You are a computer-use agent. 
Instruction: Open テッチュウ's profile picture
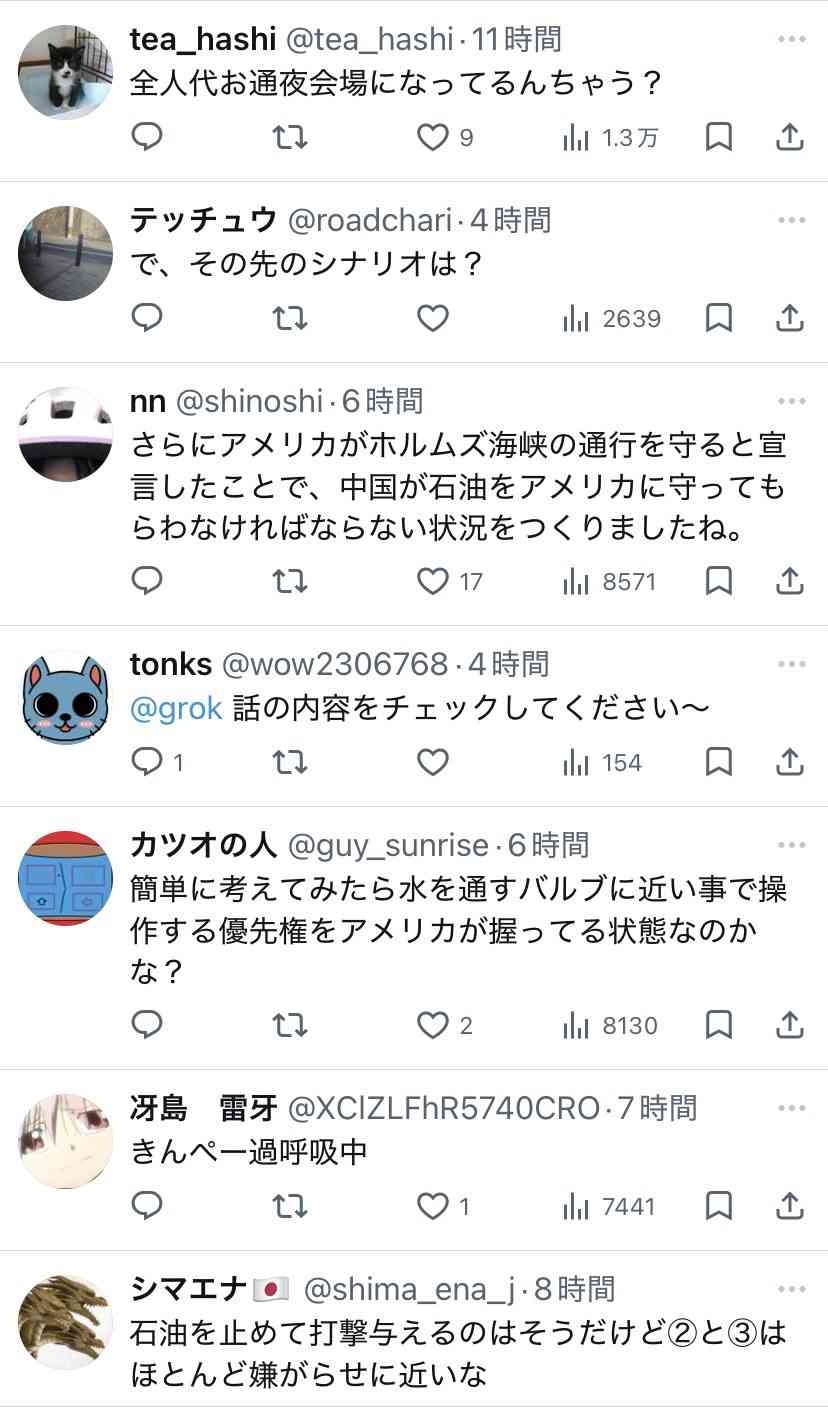tap(65, 254)
